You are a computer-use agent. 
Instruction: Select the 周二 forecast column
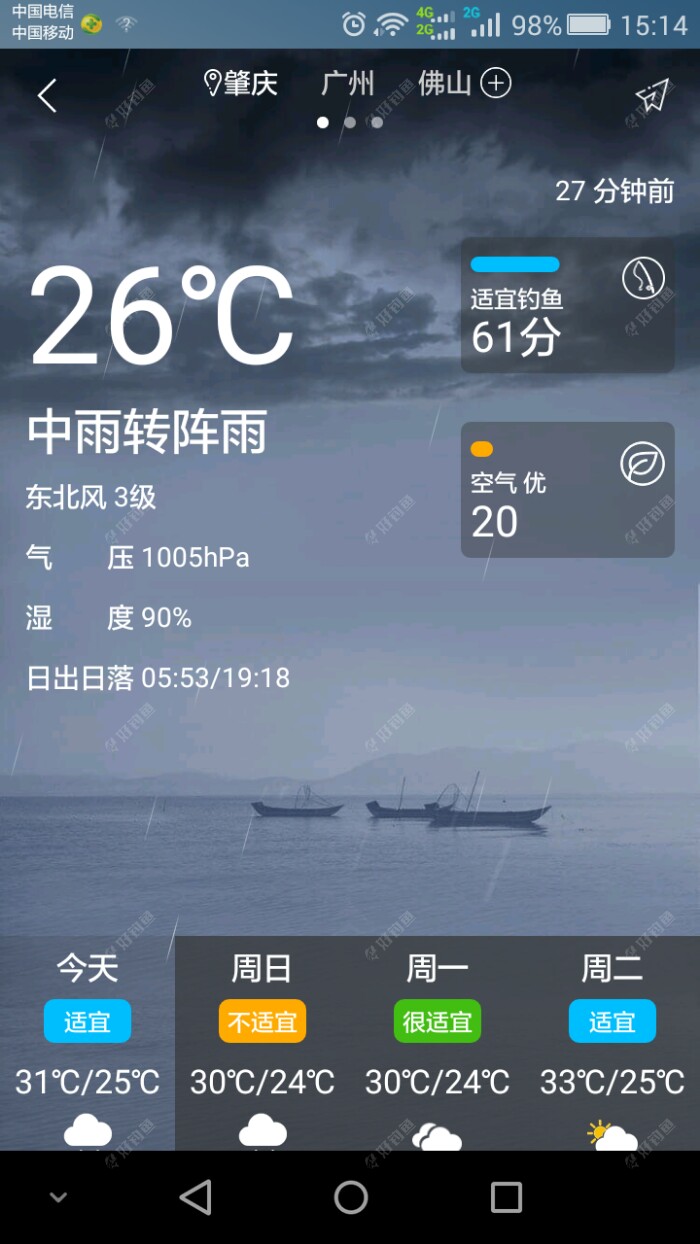(612, 1042)
